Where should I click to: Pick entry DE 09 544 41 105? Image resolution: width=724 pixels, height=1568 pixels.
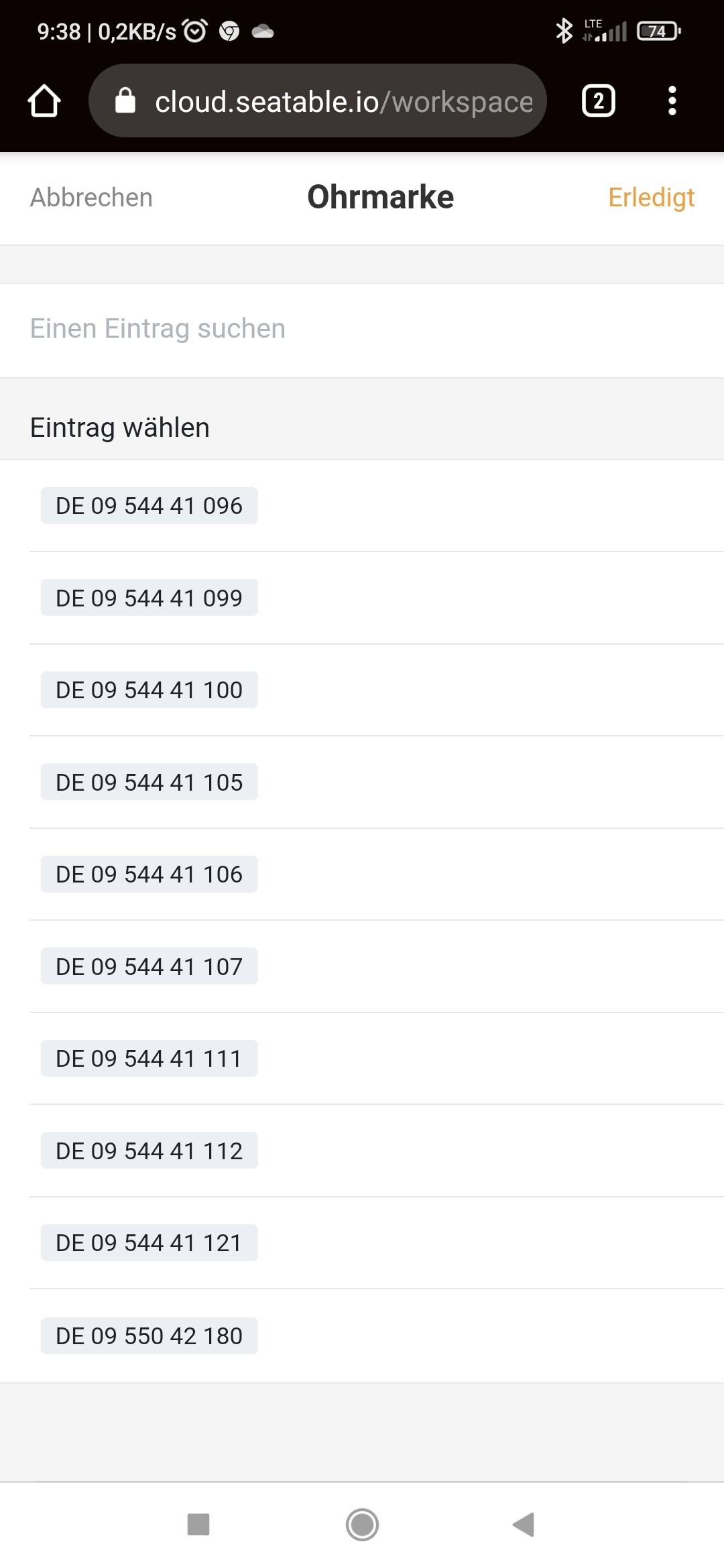tap(149, 782)
